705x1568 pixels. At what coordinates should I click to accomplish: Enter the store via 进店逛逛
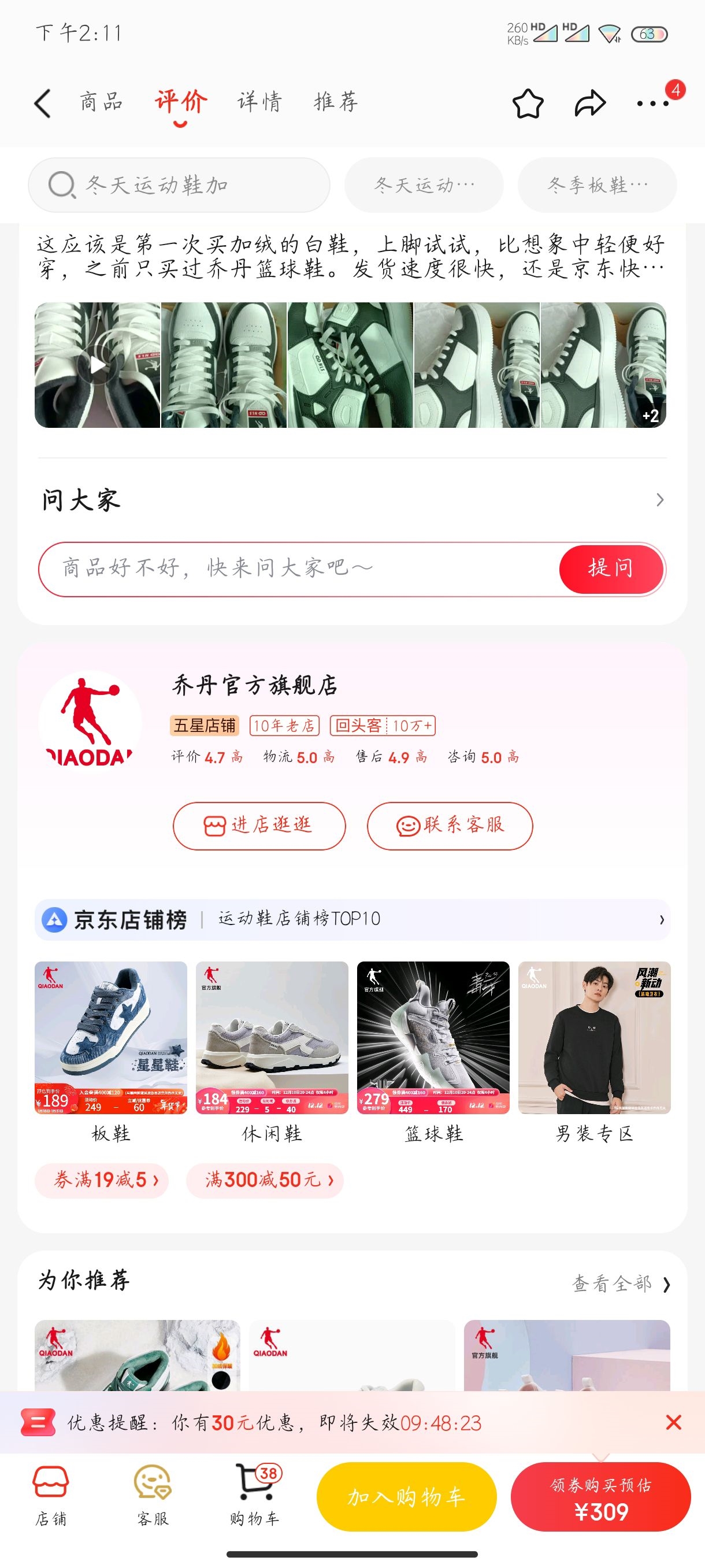[x=259, y=826]
